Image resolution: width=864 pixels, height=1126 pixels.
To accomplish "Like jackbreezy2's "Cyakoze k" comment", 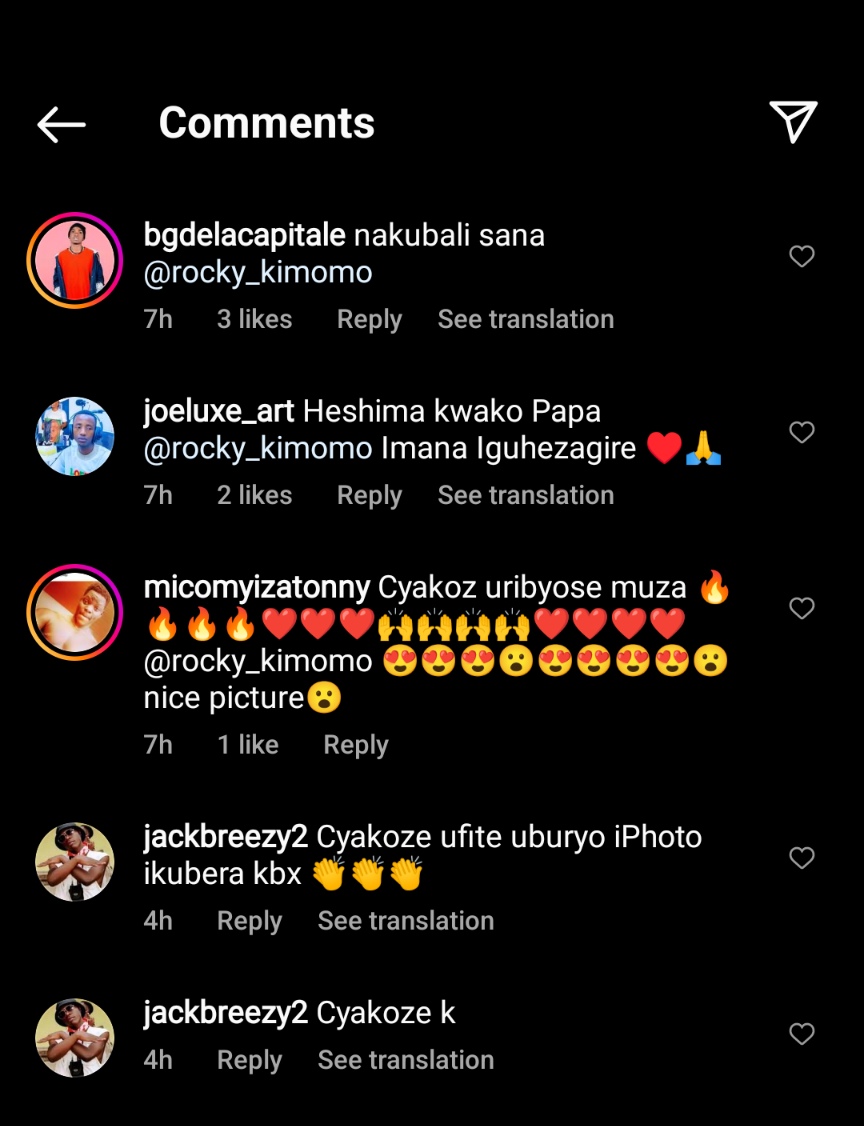I will pyautogui.click(x=802, y=1034).
